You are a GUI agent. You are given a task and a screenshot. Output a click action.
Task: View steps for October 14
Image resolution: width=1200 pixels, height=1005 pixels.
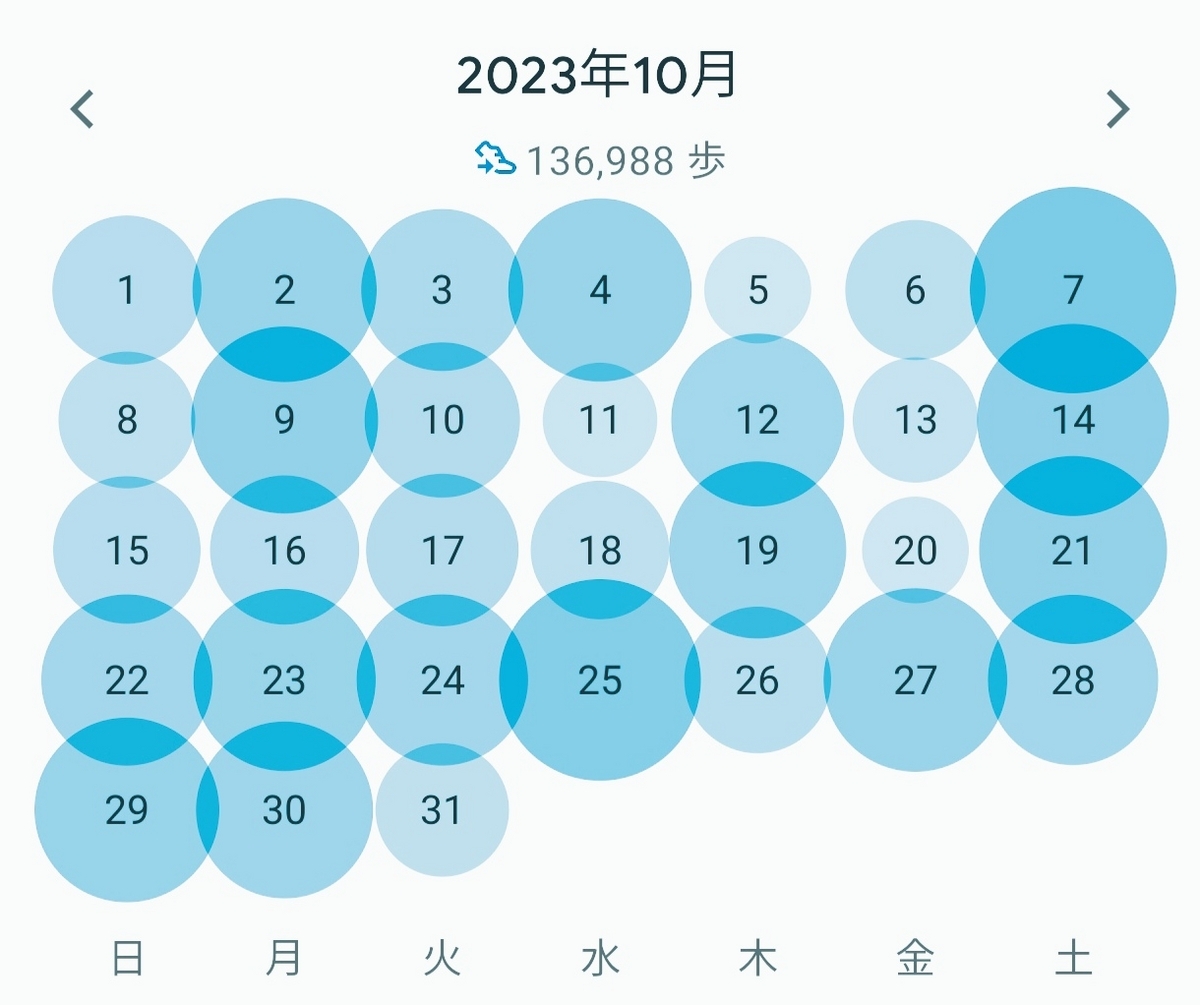(1073, 420)
